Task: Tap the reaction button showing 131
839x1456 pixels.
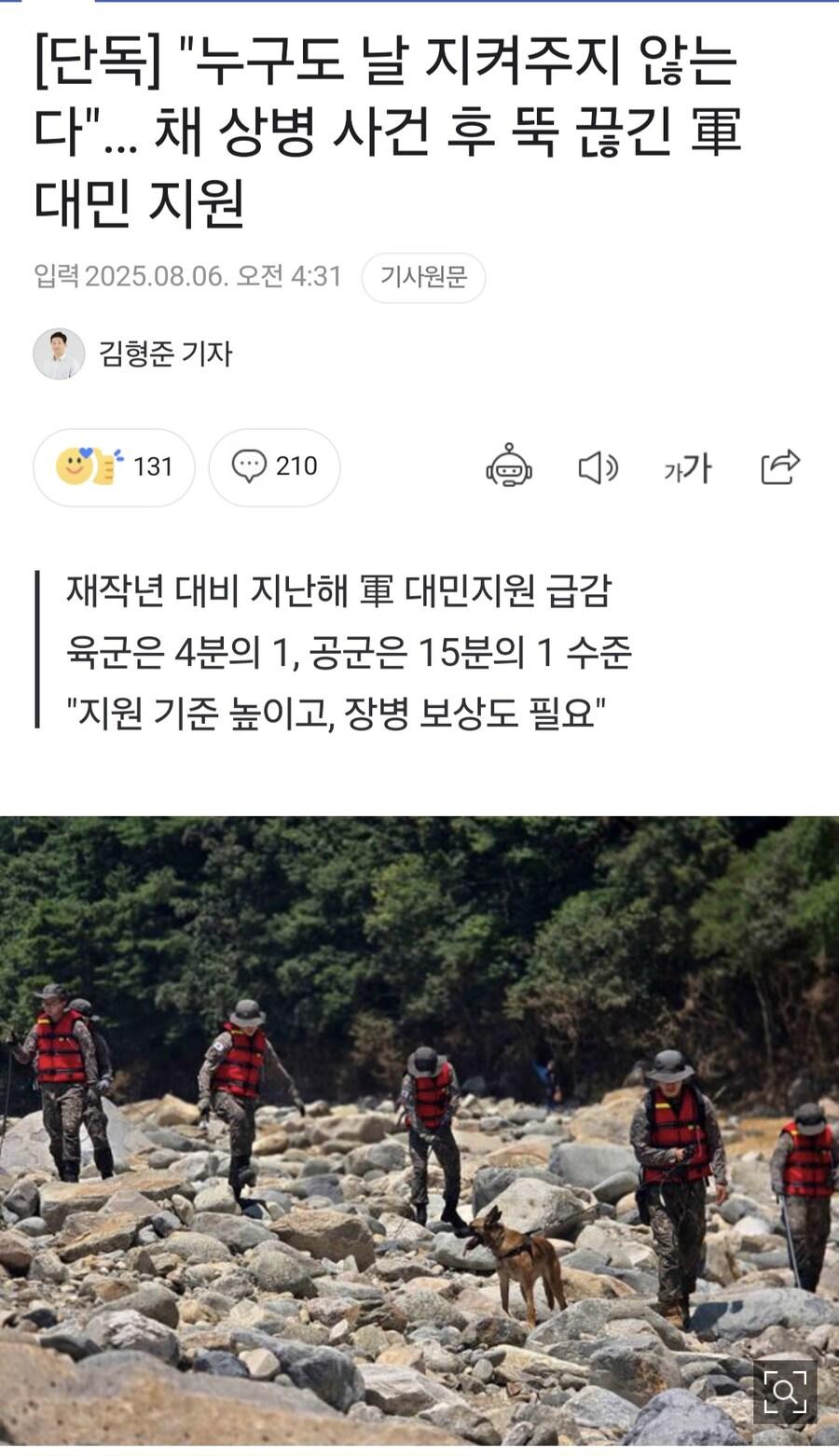Action: click(x=114, y=467)
